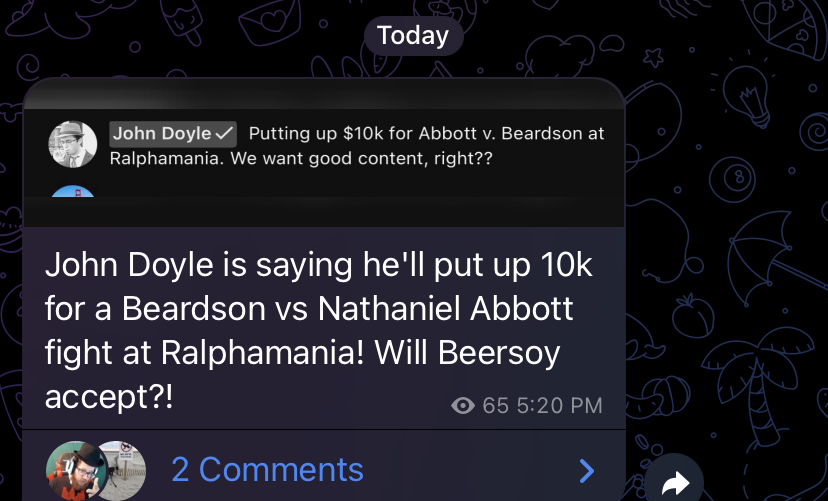This screenshot has height=501, width=828.
Task: Tap the chevron next to 2 Comments
Action: (x=587, y=470)
